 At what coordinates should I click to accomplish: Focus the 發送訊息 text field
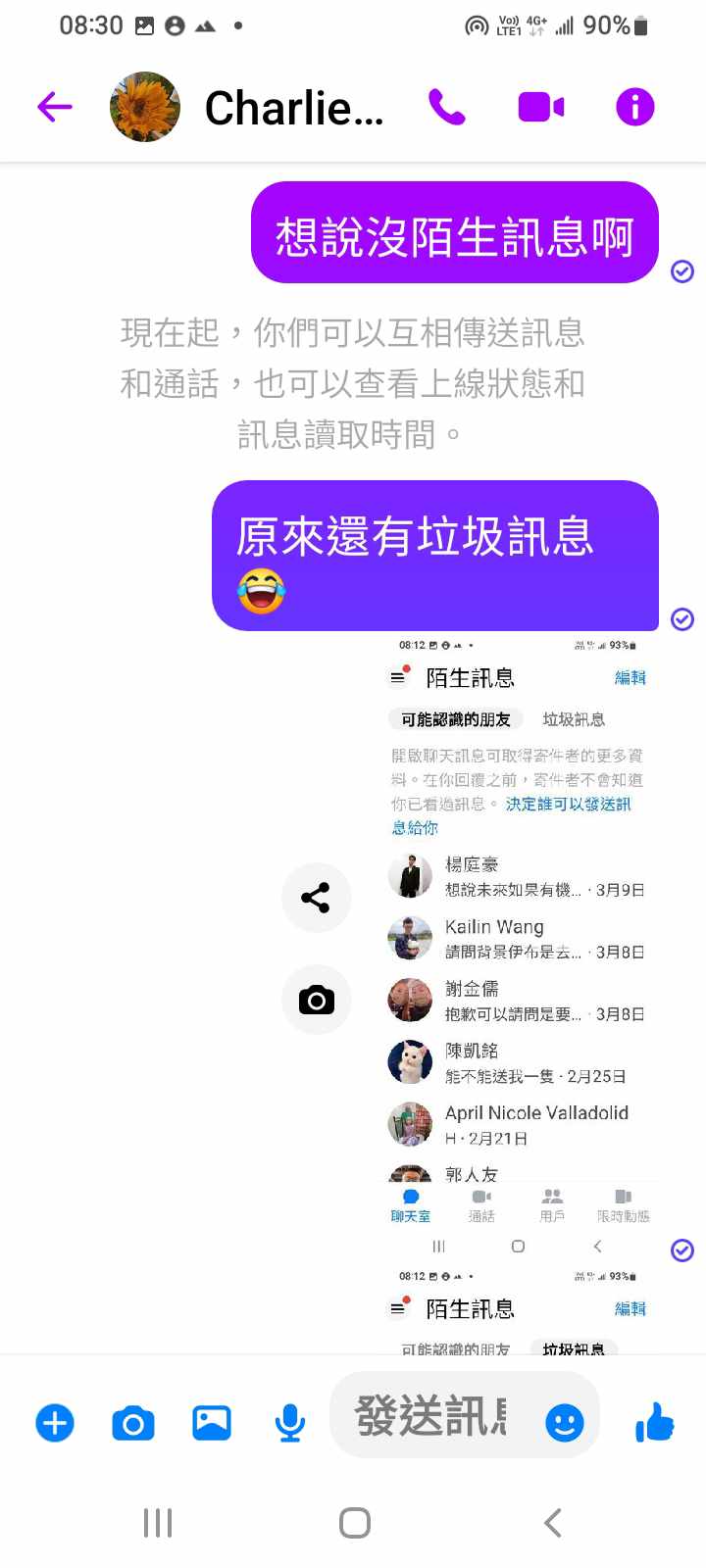pyautogui.click(x=431, y=1417)
